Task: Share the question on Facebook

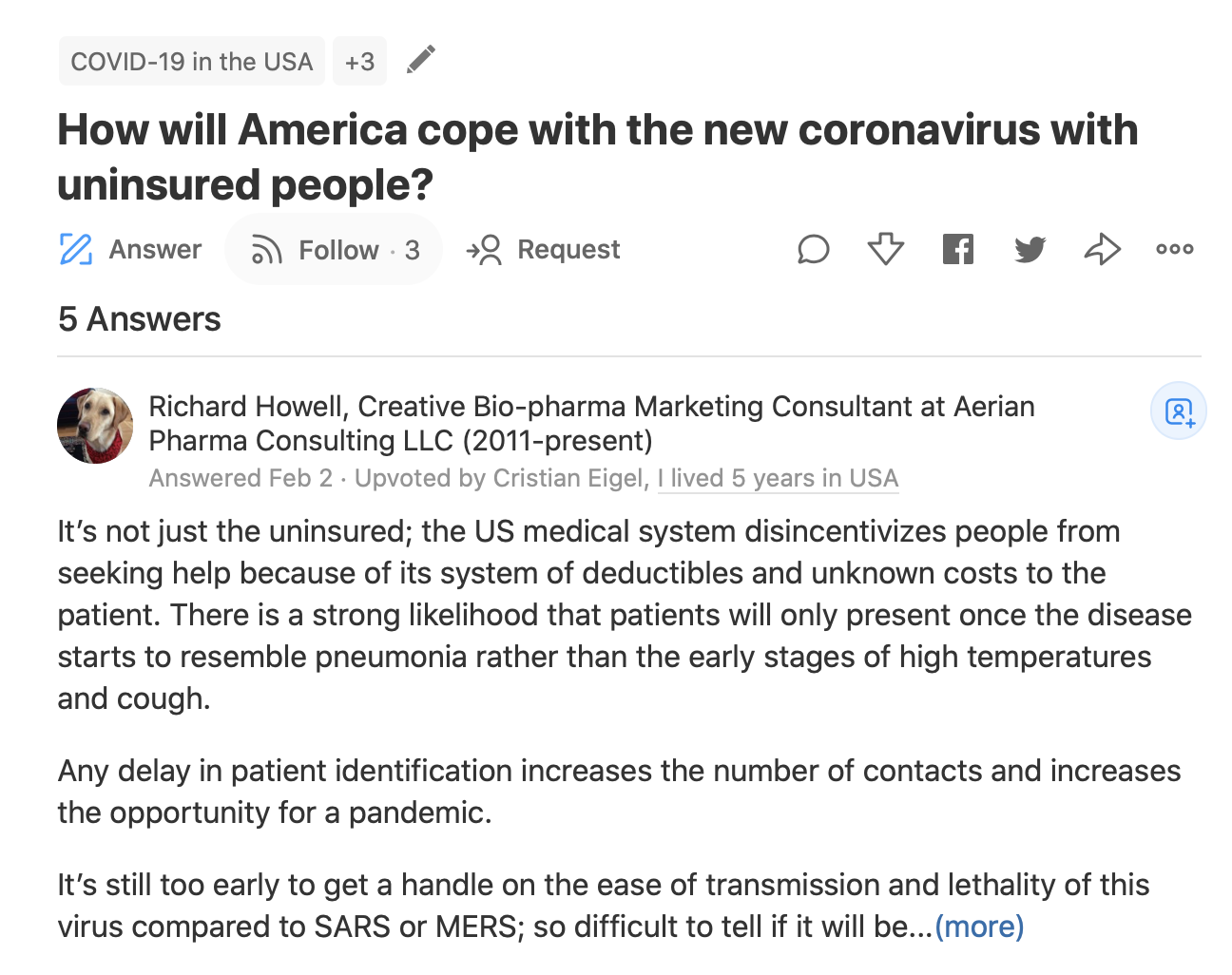Action: tap(958, 249)
